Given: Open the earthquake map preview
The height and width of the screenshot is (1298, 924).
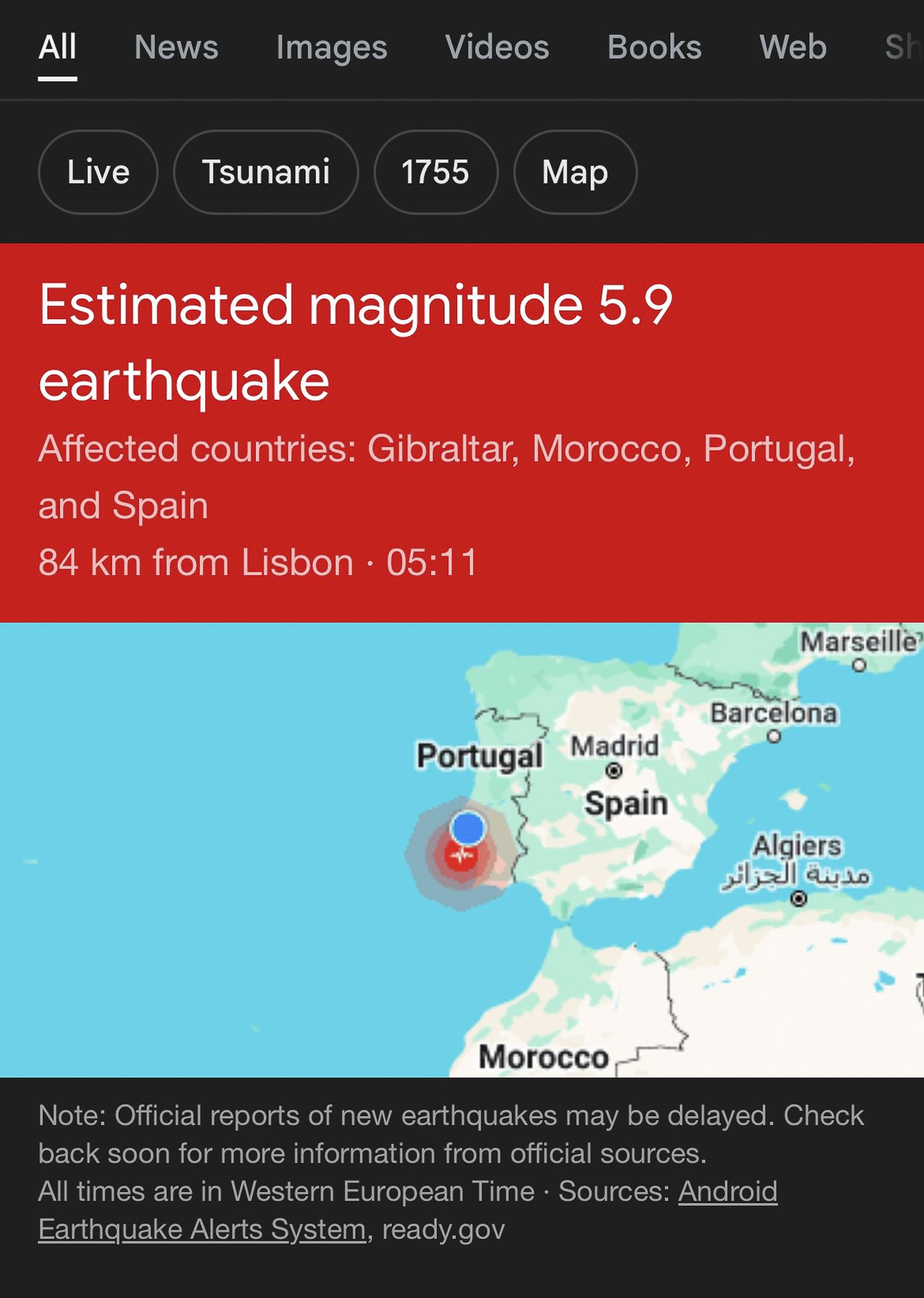Looking at the screenshot, I should point(461,850).
